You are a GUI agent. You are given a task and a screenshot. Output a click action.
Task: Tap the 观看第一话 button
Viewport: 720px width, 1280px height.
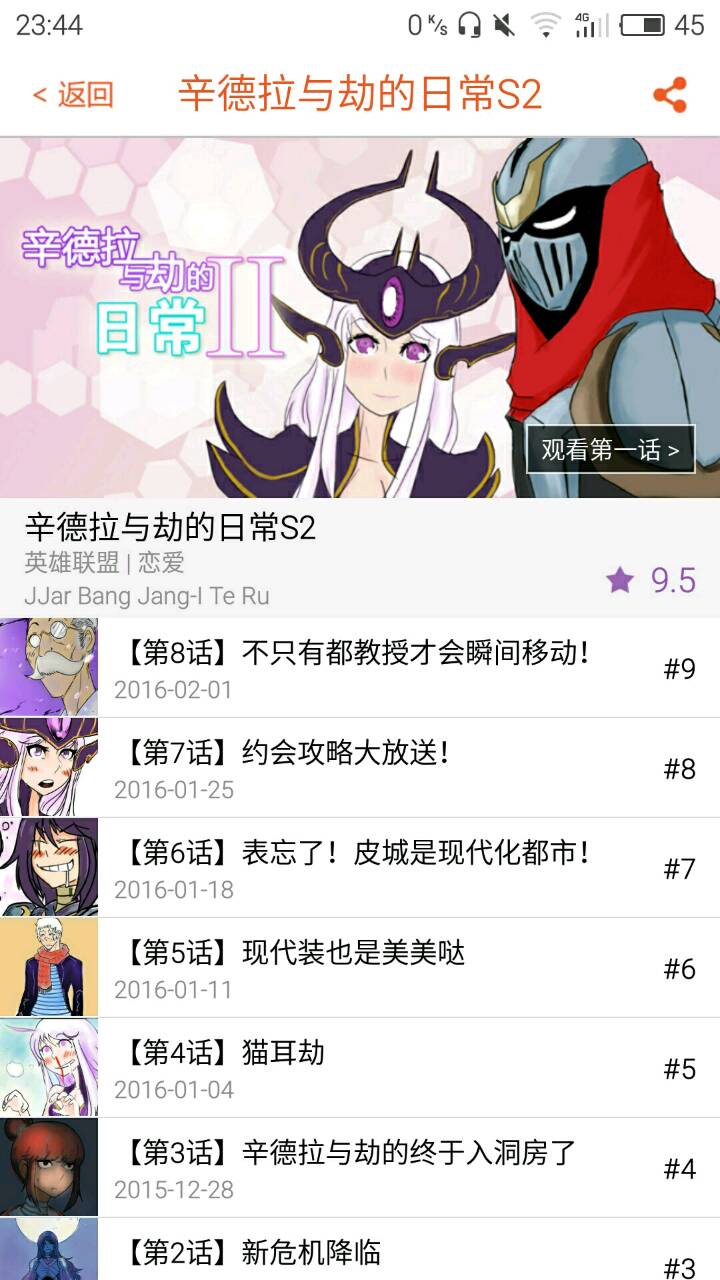coord(610,449)
